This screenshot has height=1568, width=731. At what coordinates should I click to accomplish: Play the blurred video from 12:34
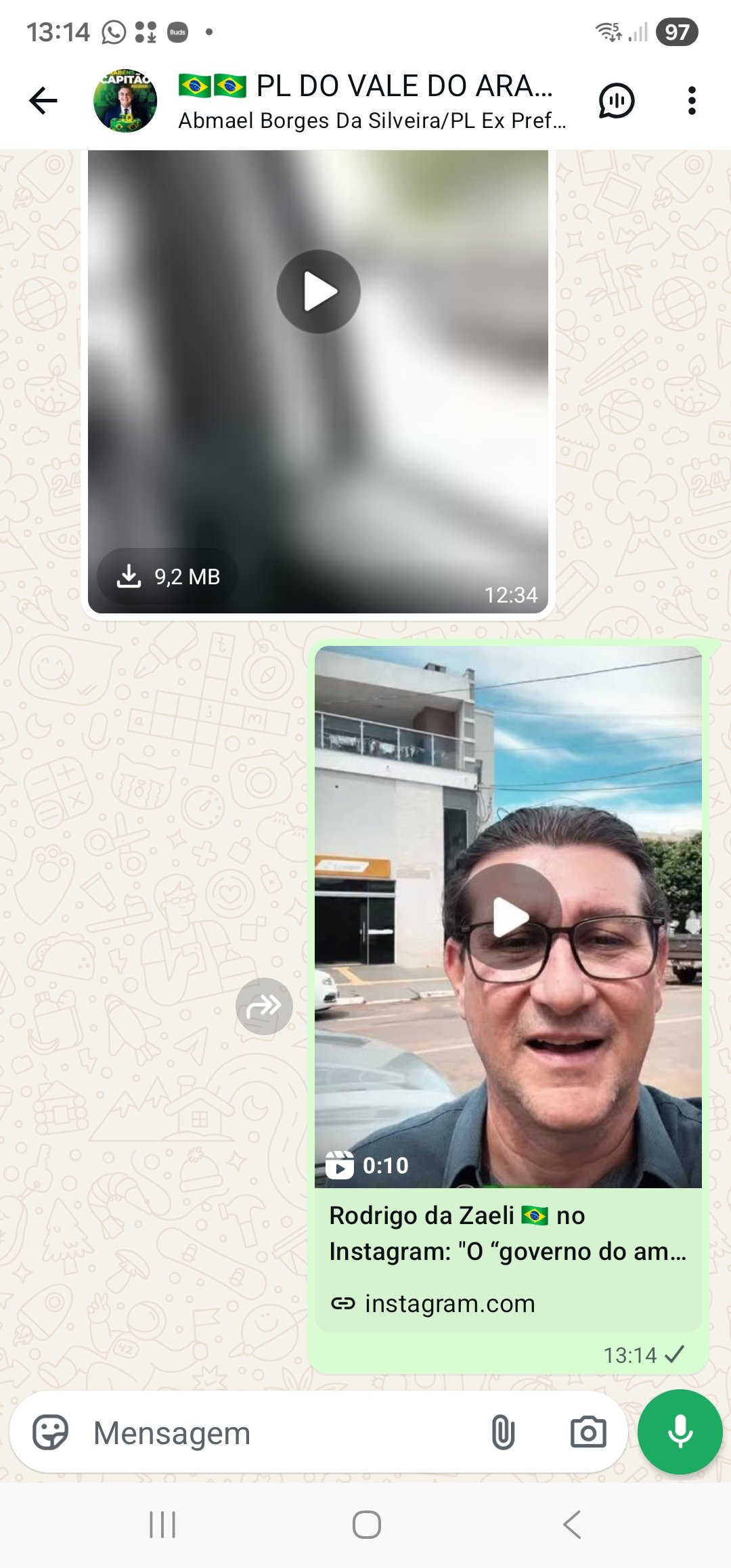pyautogui.click(x=318, y=292)
